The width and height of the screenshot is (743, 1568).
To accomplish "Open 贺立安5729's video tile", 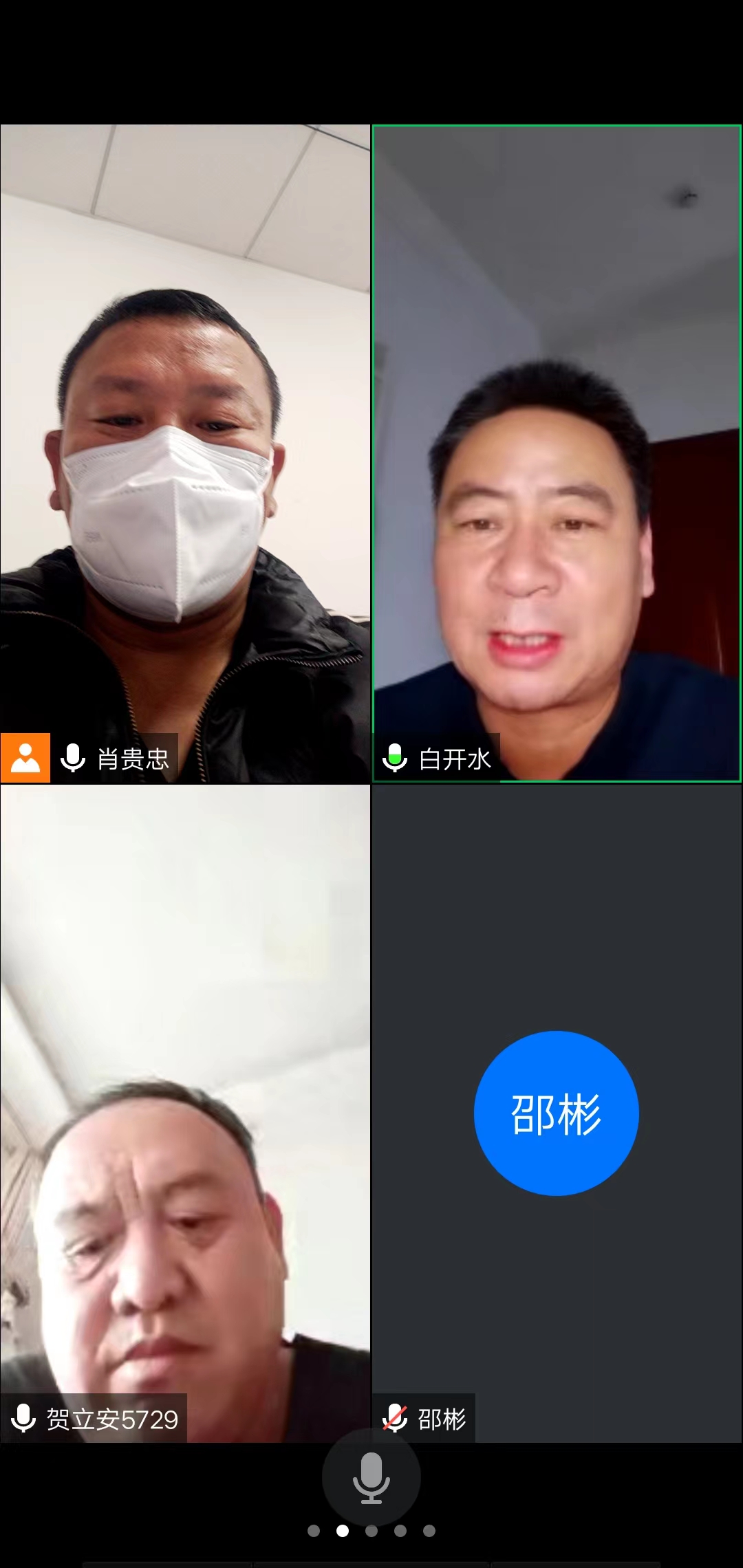I will 185,1113.
